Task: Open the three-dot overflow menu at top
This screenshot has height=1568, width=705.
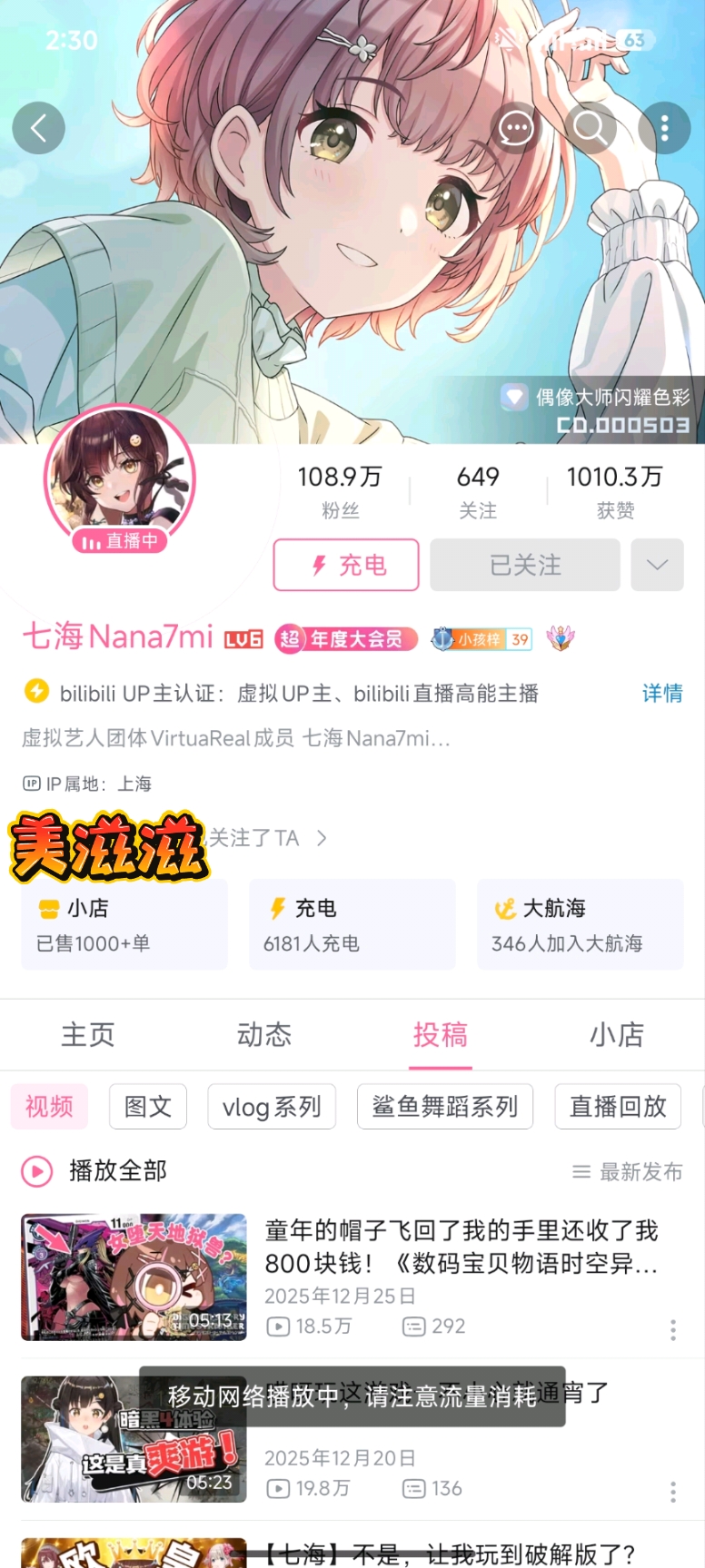Action: [664, 128]
